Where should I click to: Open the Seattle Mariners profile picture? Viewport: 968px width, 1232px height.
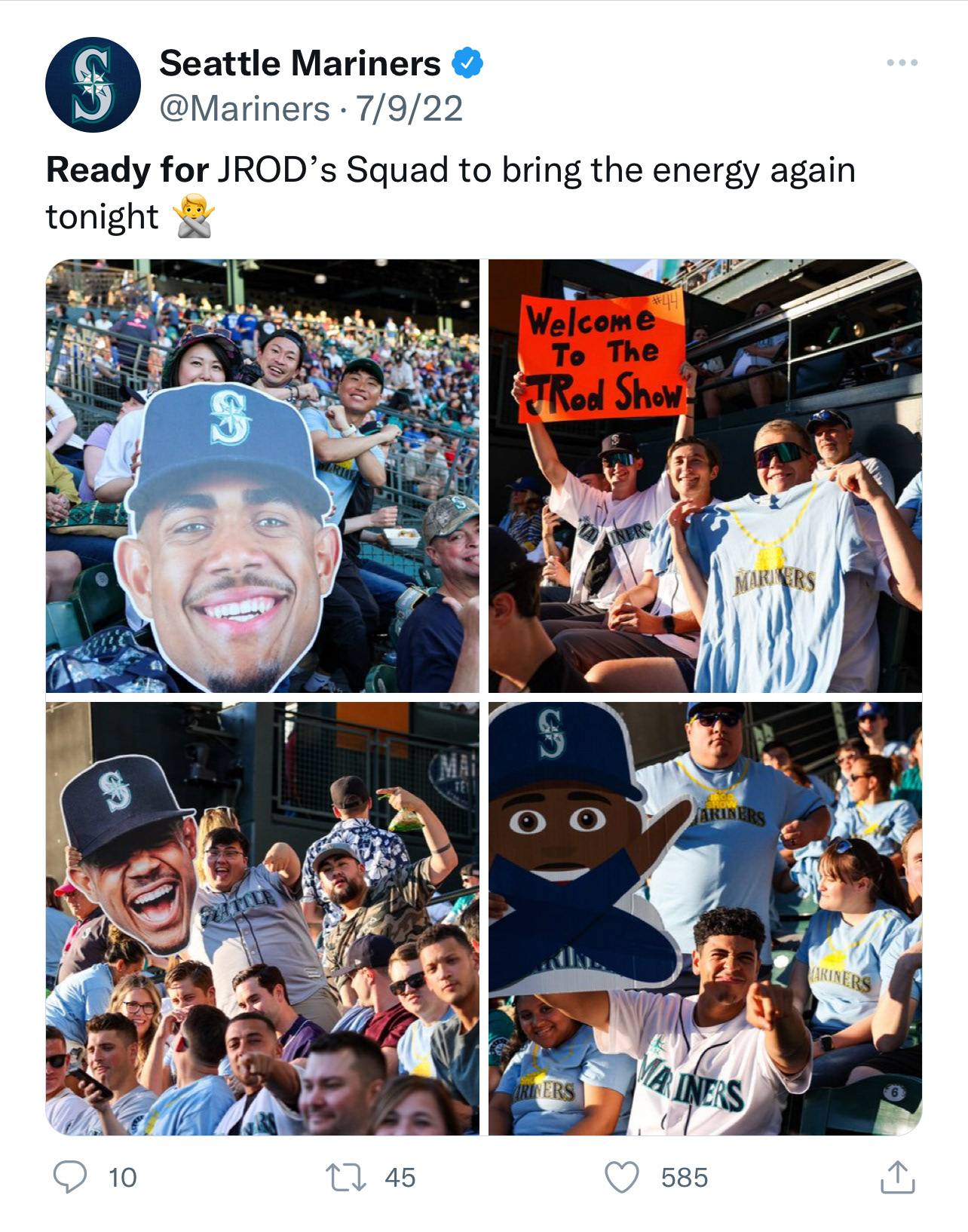pos(93,84)
